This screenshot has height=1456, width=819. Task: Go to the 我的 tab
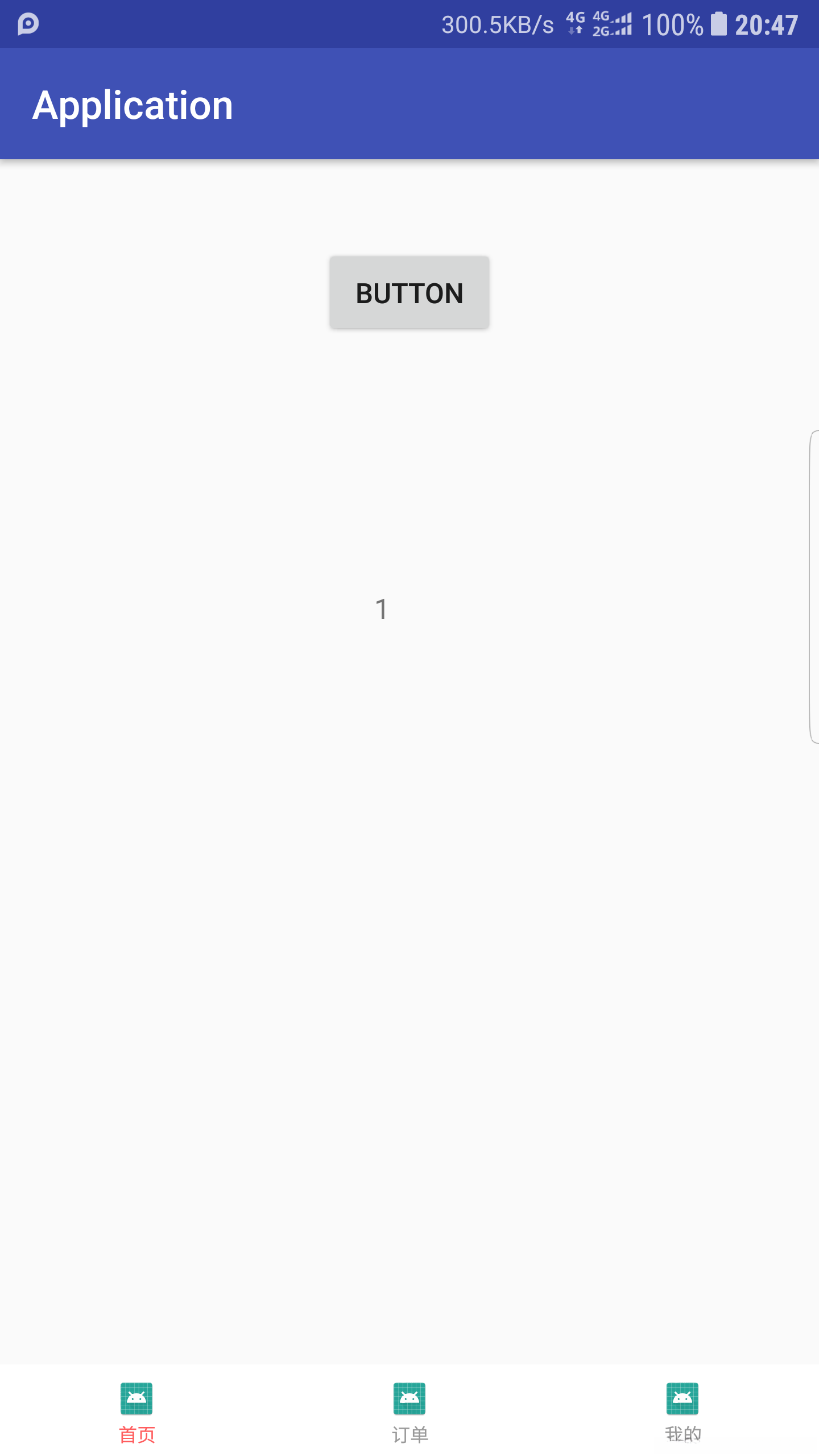pos(682,1412)
